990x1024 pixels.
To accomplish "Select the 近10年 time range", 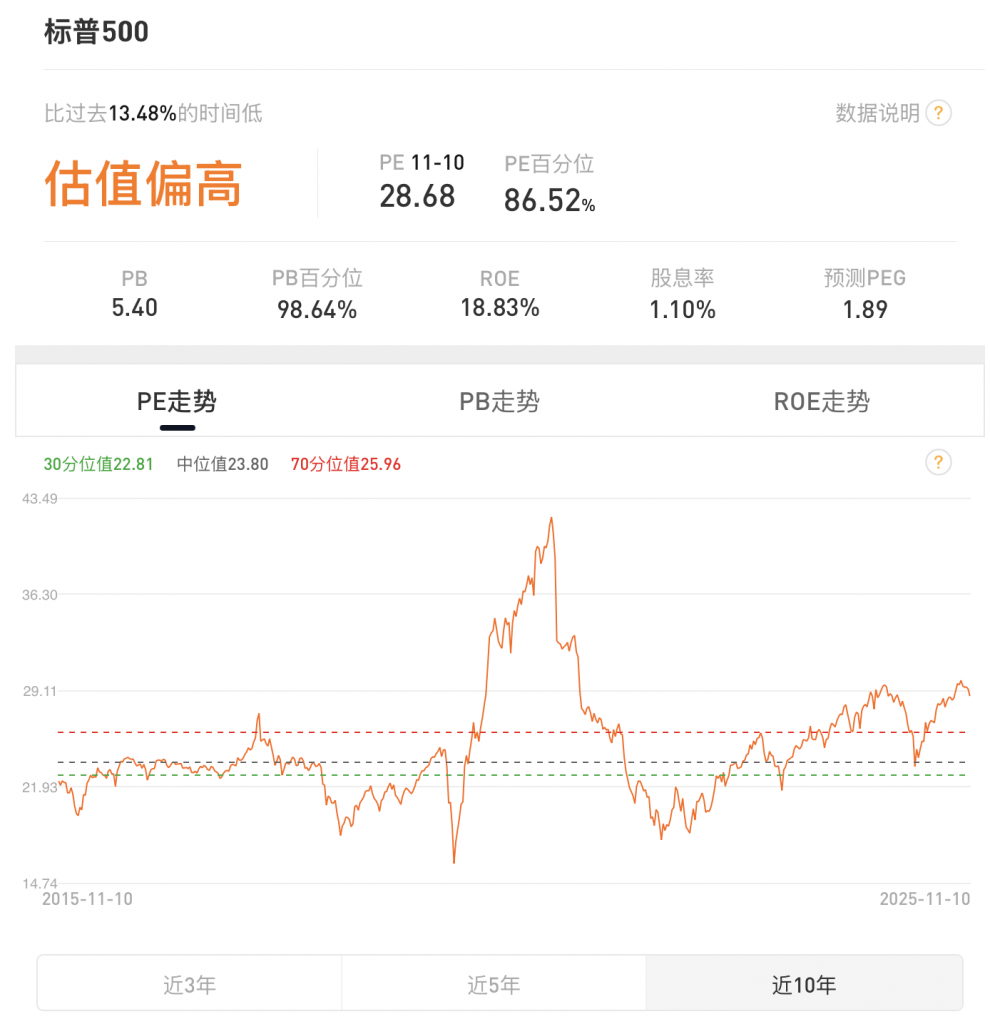I will coord(804,984).
